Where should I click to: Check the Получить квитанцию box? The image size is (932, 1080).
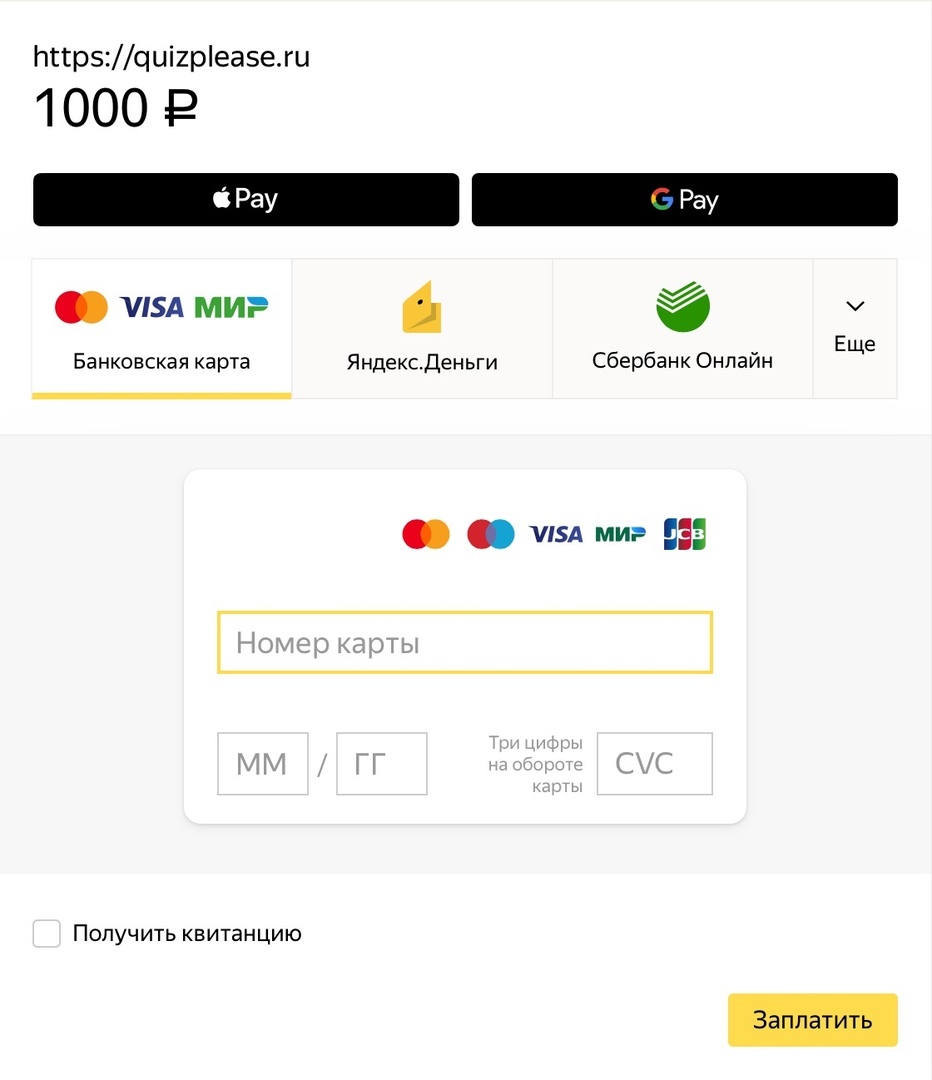pyautogui.click(x=47, y=934)
